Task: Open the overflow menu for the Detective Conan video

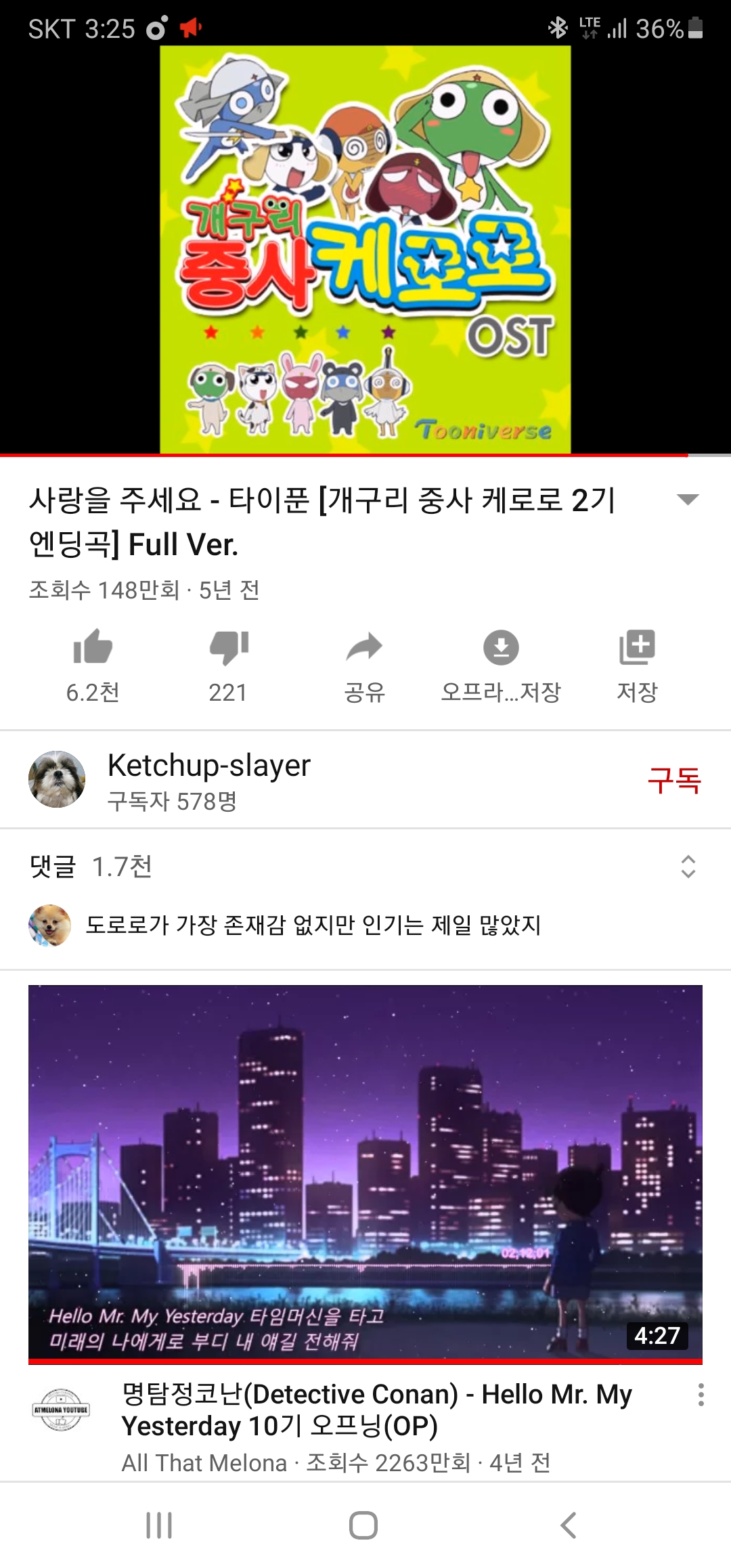Action: click(701, 1395)
